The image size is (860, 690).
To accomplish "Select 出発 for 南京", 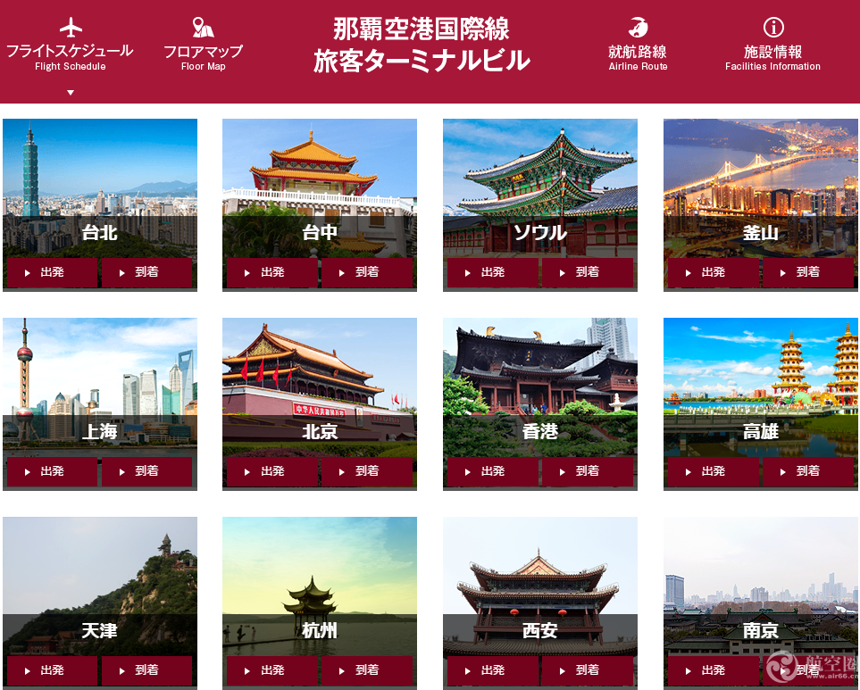I will pos(713,670).
